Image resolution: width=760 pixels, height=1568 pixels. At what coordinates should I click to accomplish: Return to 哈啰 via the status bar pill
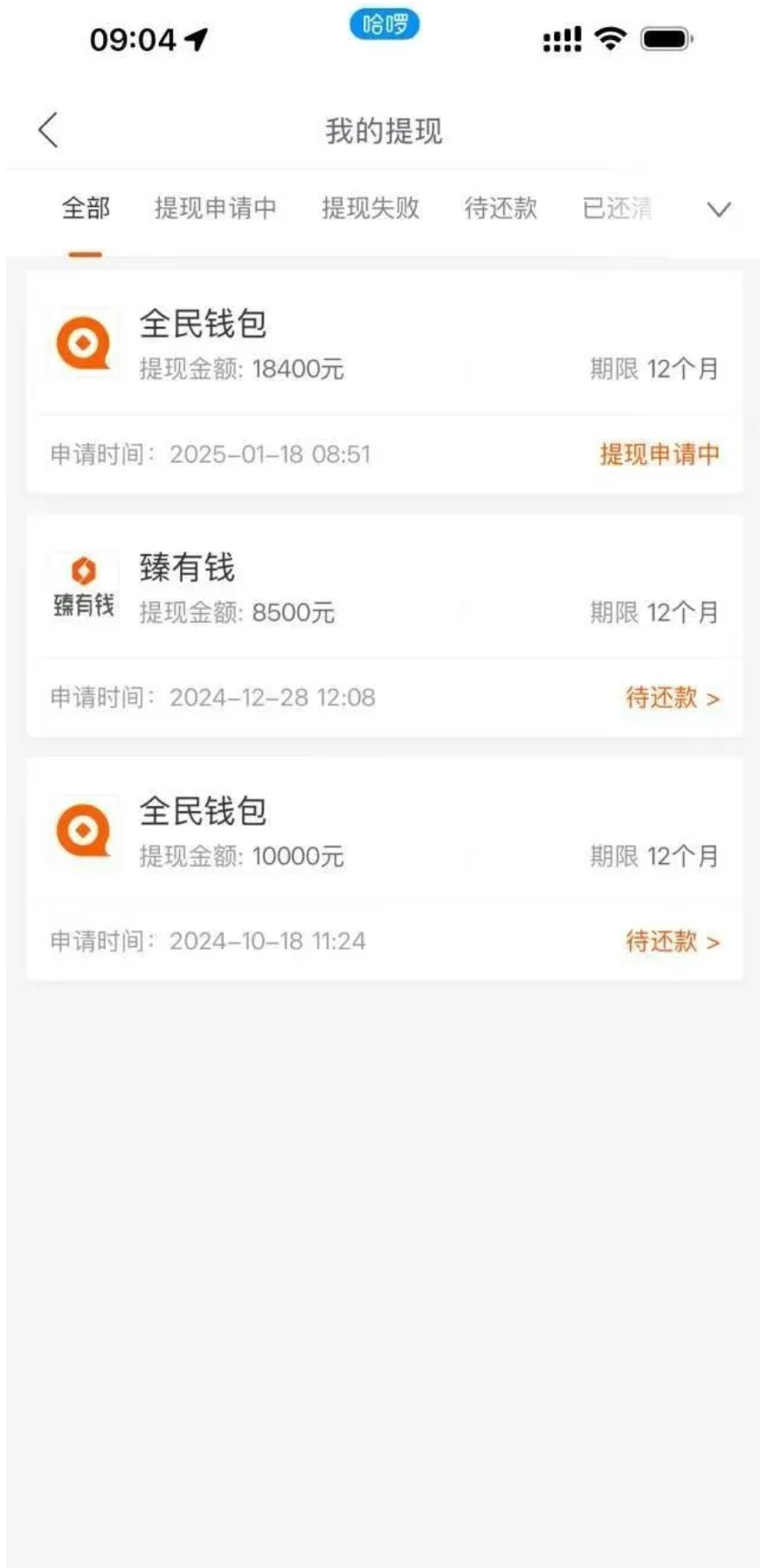[384, 24]
